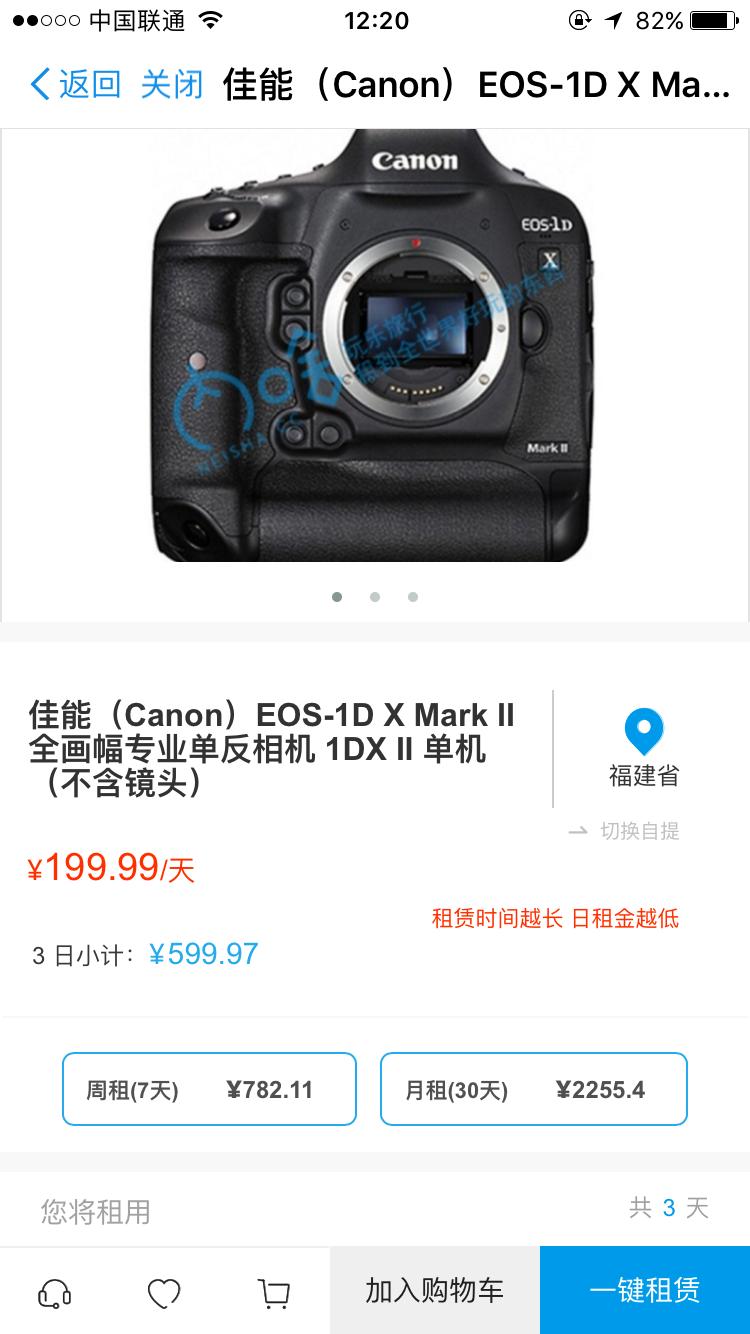Open the shopping cart icon
The image size is (750, 1334).
coord(274,1290)
